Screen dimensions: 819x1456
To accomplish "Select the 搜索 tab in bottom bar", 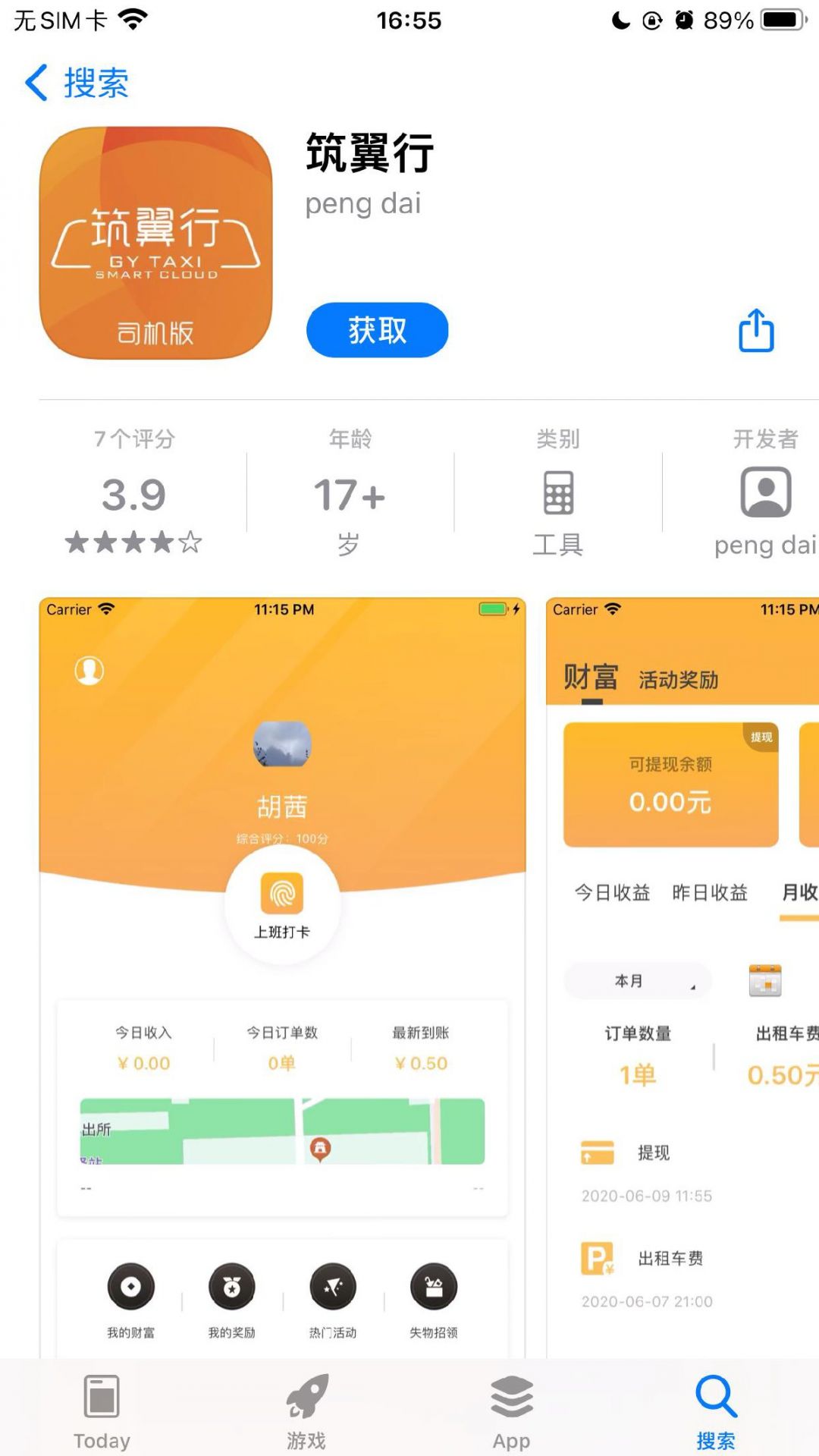I will [716, 1410].
